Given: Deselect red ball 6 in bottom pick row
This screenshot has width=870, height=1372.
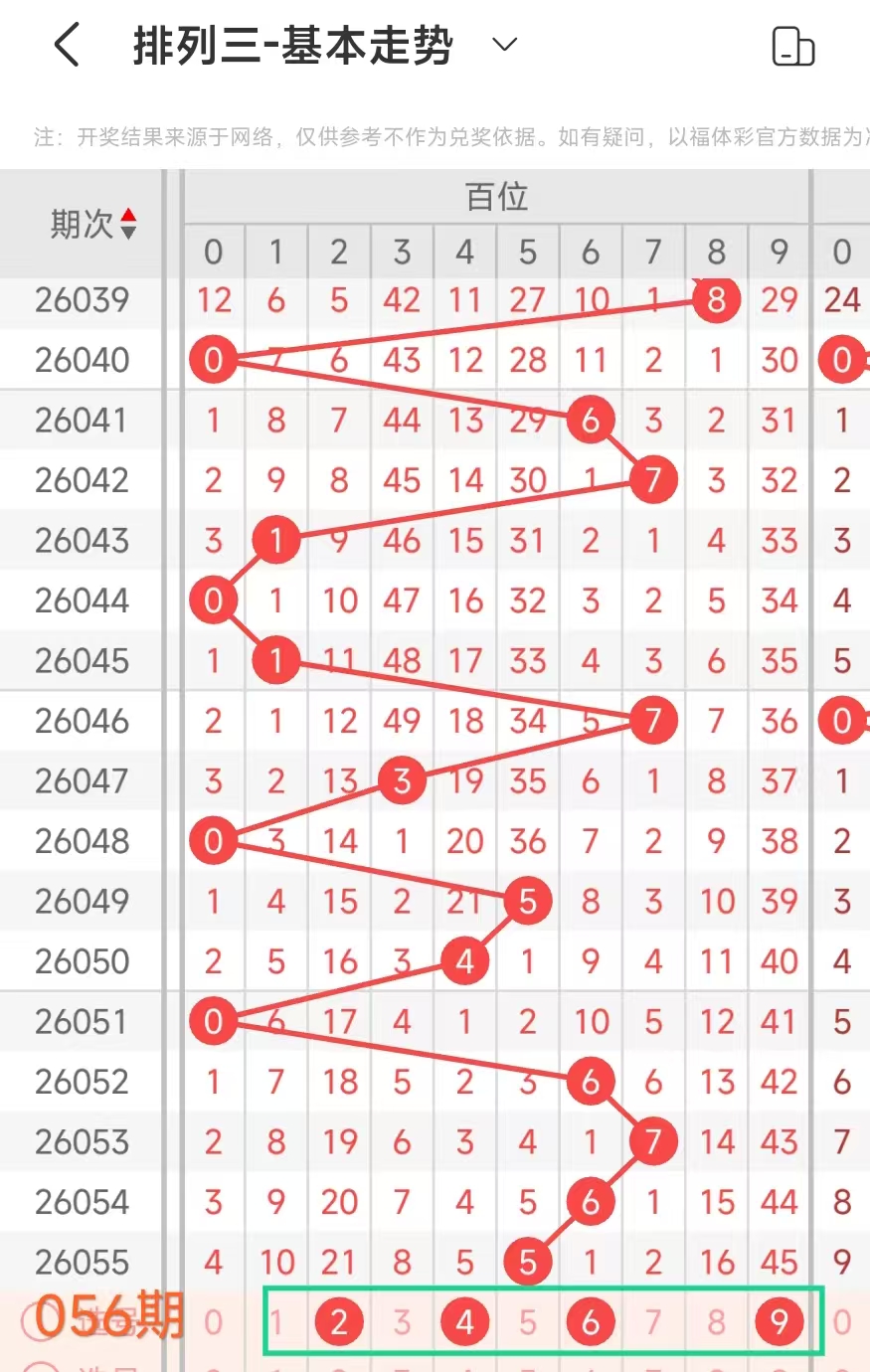Looking at the screenshot, I should pos(591,1321).
